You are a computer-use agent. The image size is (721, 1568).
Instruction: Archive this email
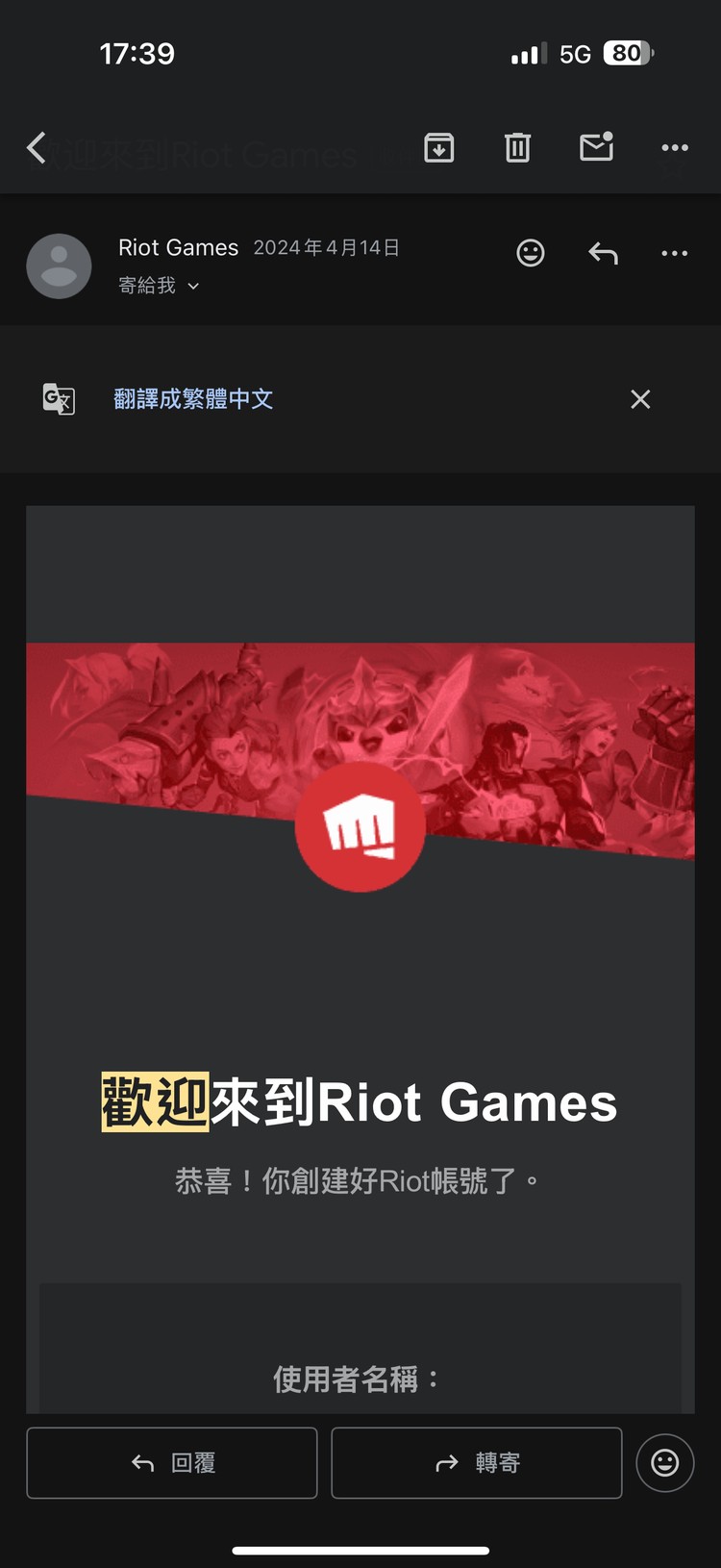[439, 148]
